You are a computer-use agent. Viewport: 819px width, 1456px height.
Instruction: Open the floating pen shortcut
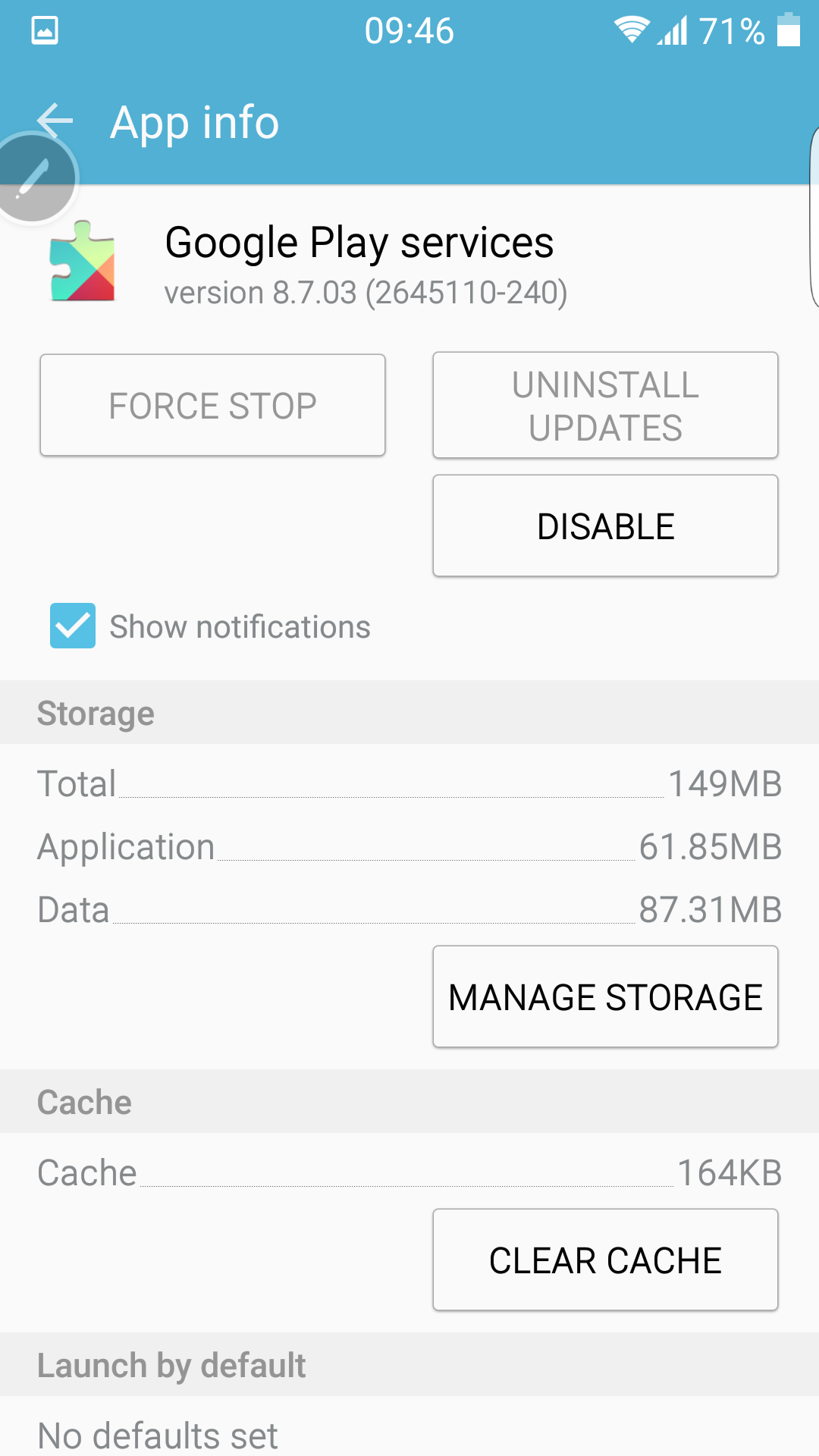pyautogui.click(x=33, y=177)
